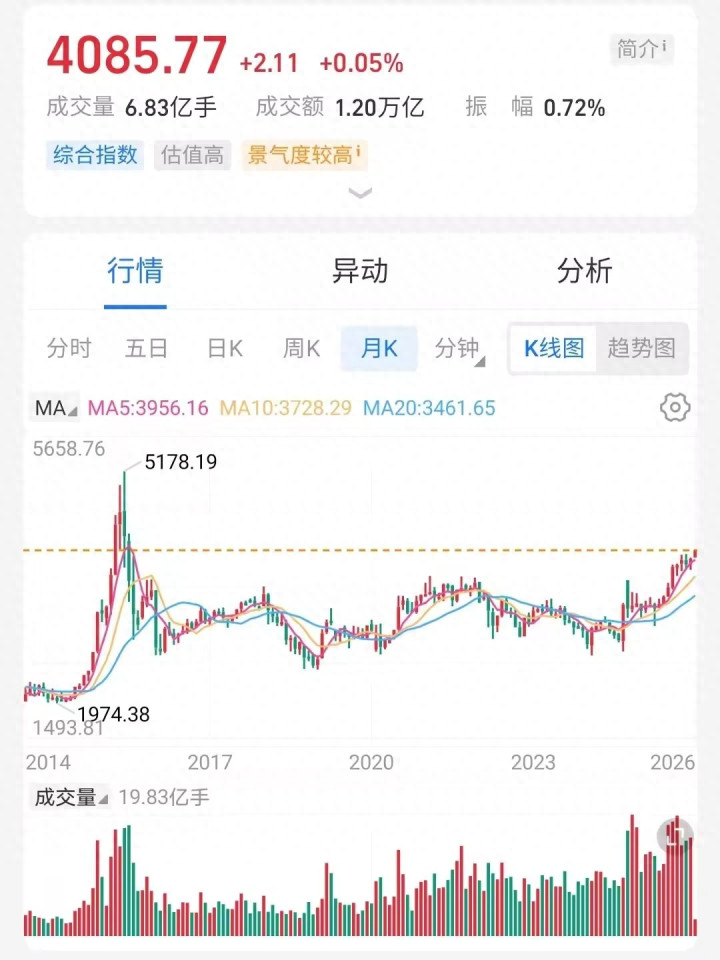Open the 成交量 indicator dropdown
The image size is (720, 960).
pos(71,797)
